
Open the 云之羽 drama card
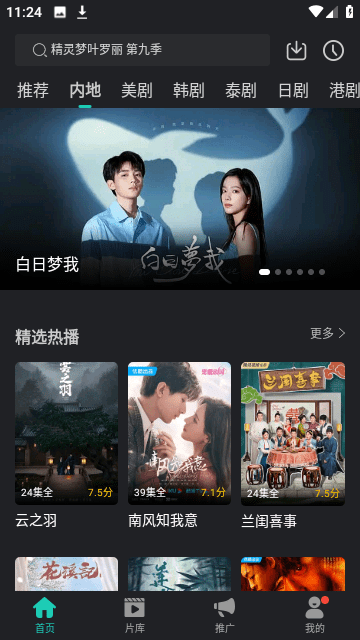(67, 445)
